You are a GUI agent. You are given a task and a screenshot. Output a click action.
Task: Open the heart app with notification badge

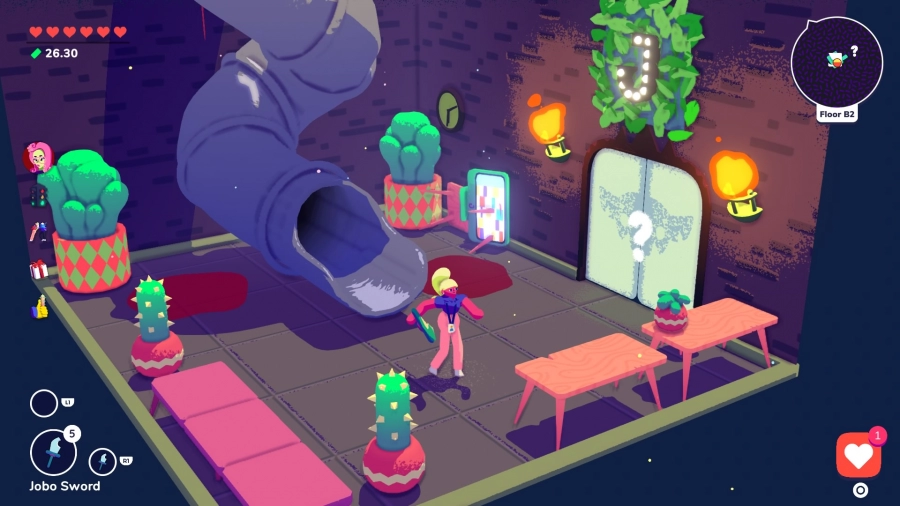858,456
